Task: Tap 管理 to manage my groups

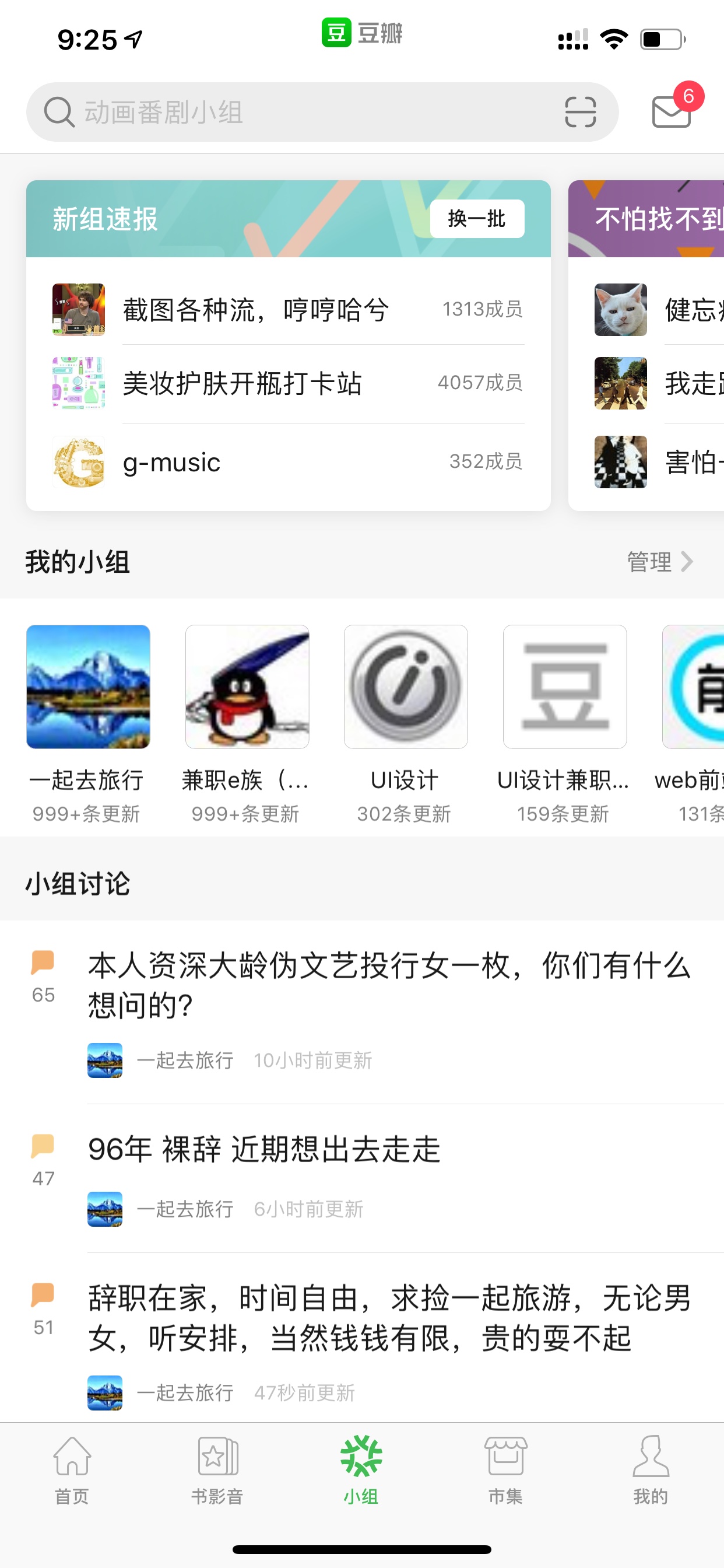Action: [659, 561]
